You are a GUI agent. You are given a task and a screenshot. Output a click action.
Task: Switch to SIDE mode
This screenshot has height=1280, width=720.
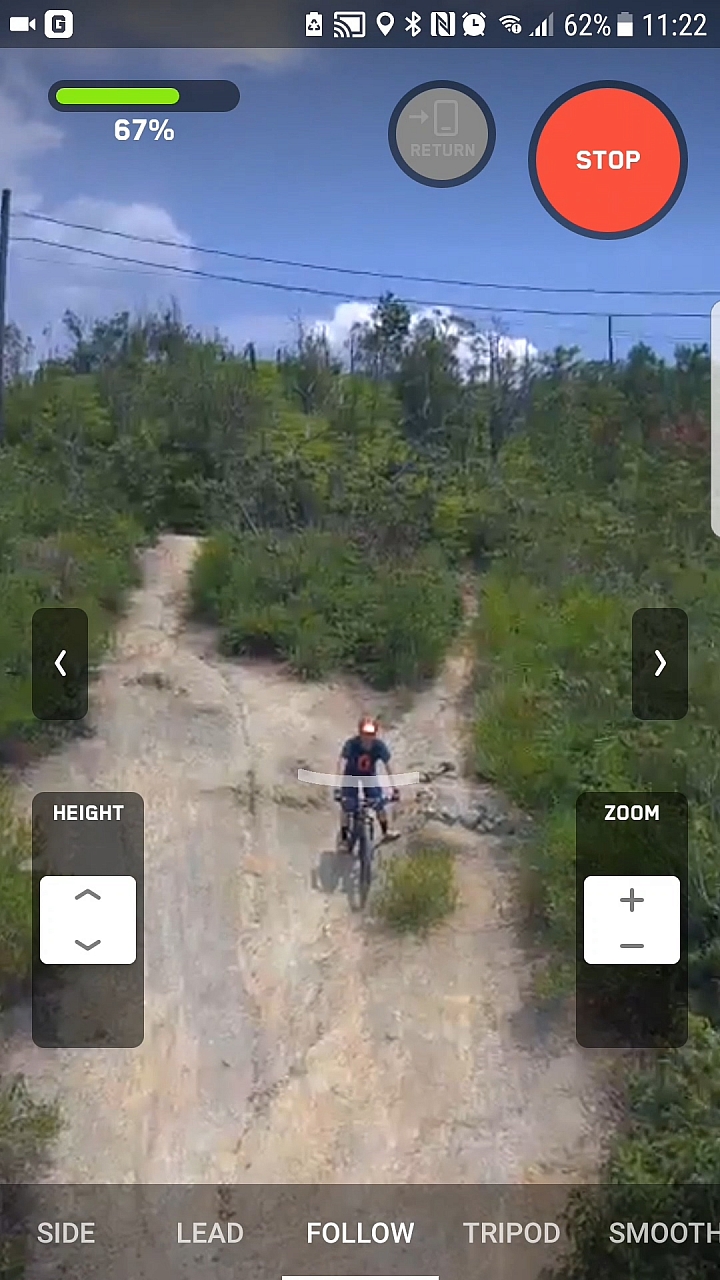[66, 1233]
